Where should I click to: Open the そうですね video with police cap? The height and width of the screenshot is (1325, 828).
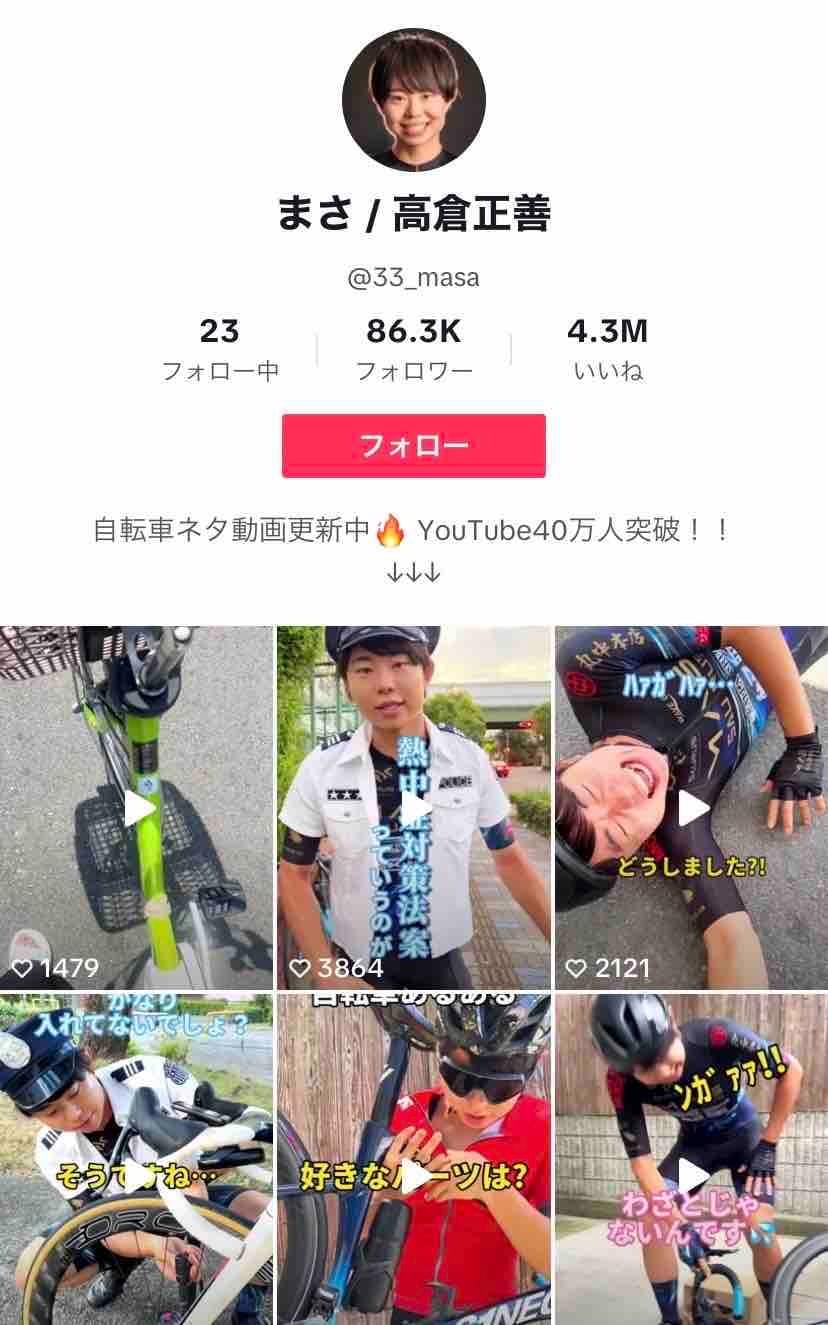click(137, 1160)
